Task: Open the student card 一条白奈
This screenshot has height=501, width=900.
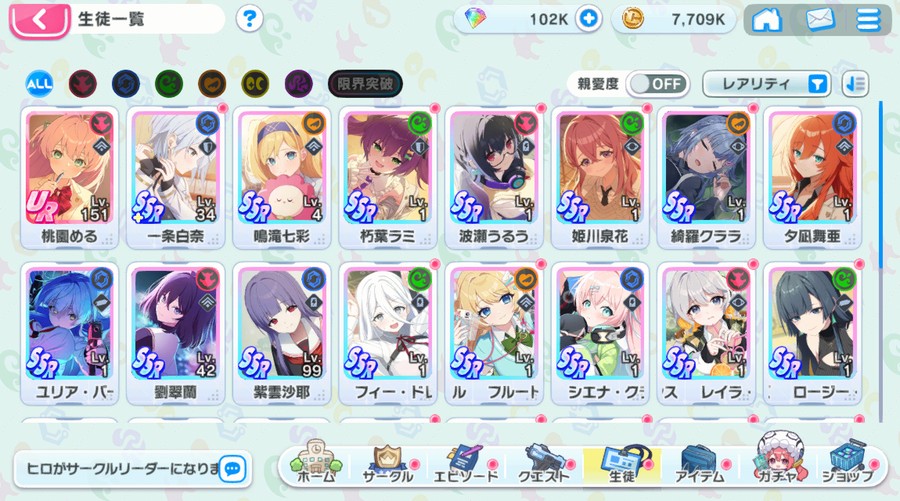Action: [176, 177]
